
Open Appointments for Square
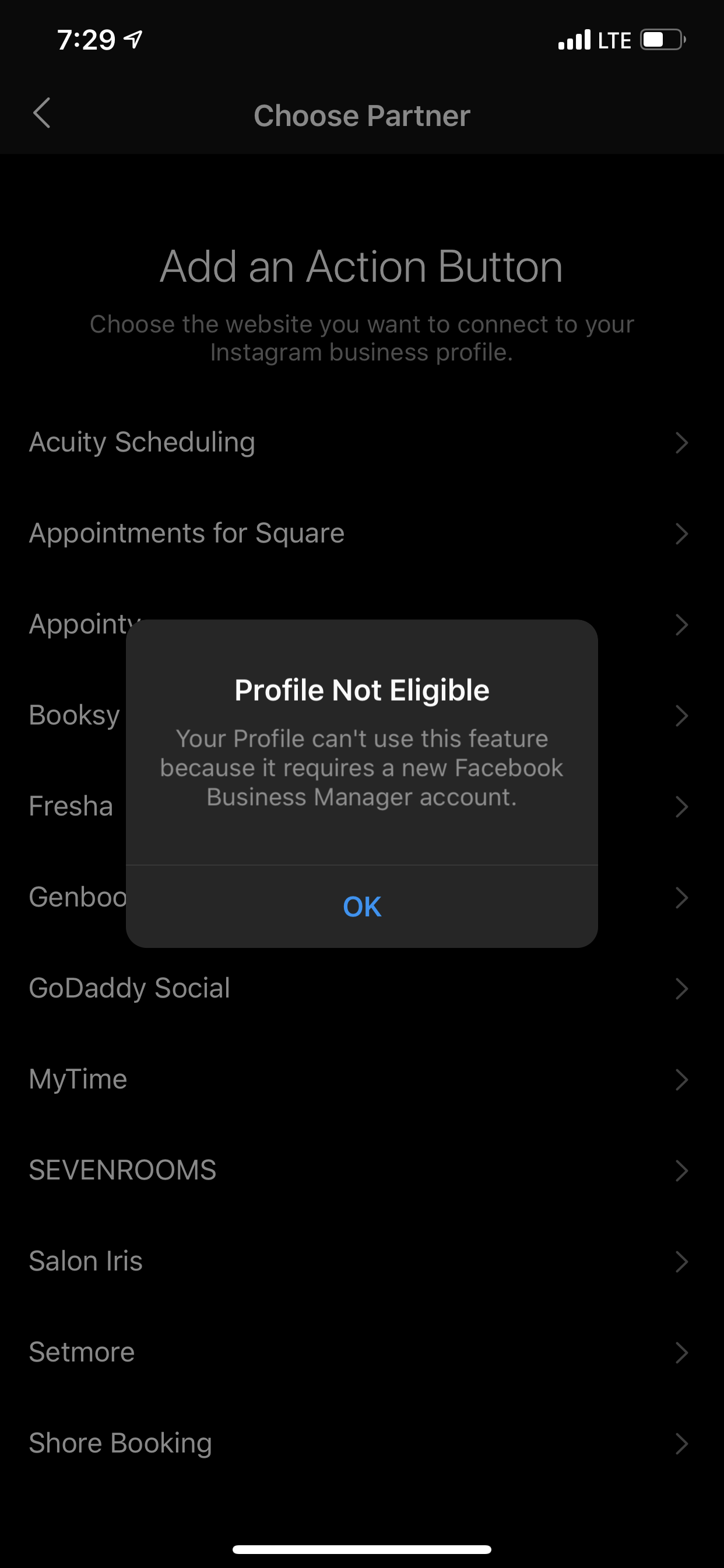click(x=187, y=533)
